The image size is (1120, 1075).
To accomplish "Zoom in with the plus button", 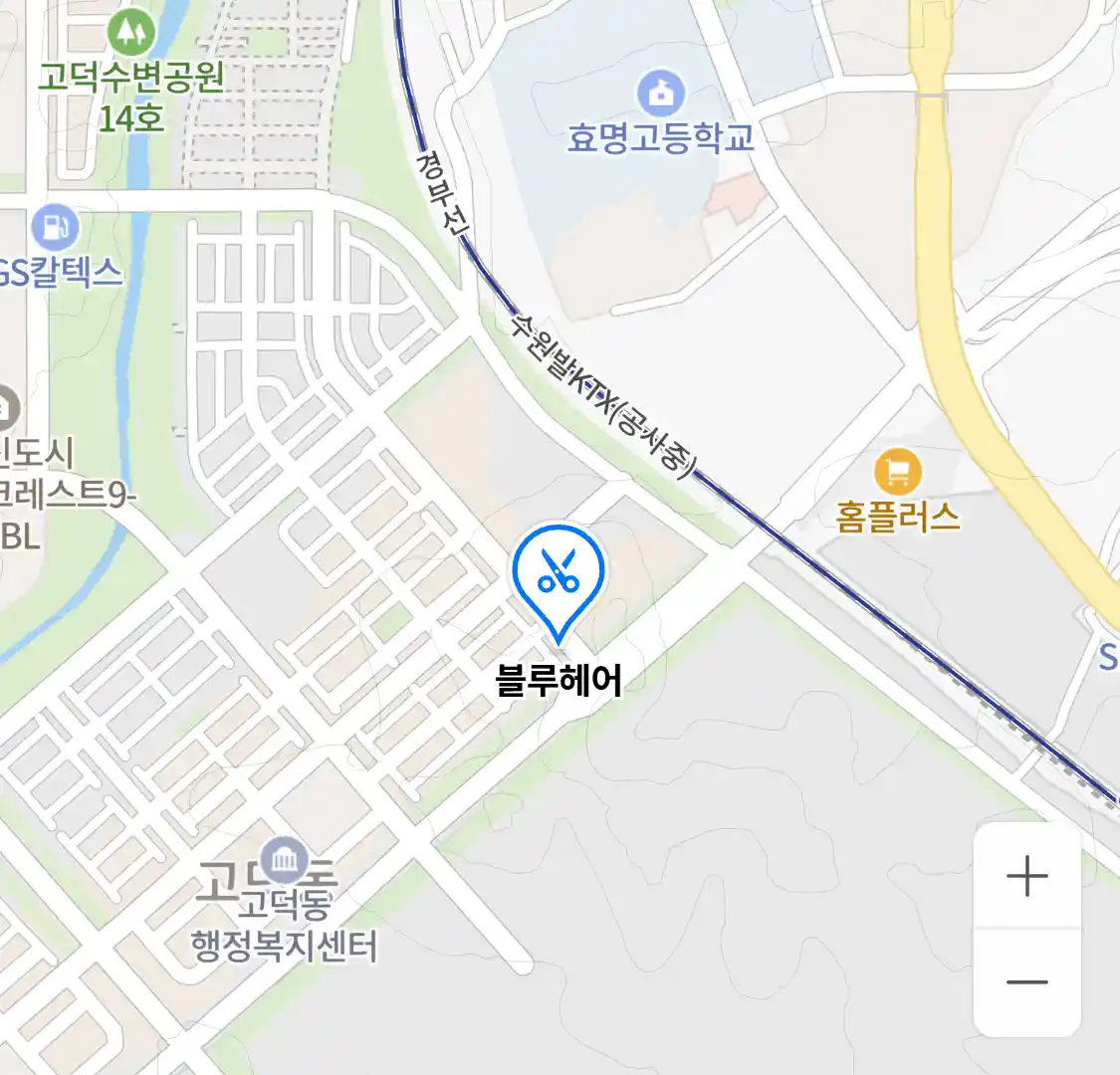I will coord(1026,877).
